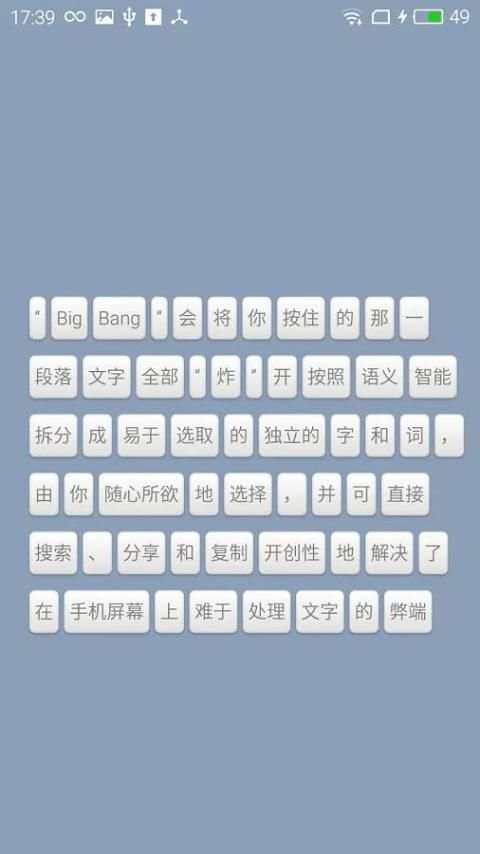Image resolution: width=480 pixels, height=854 pixels.
Task: Select the "按住" chip
Action: 301,318
